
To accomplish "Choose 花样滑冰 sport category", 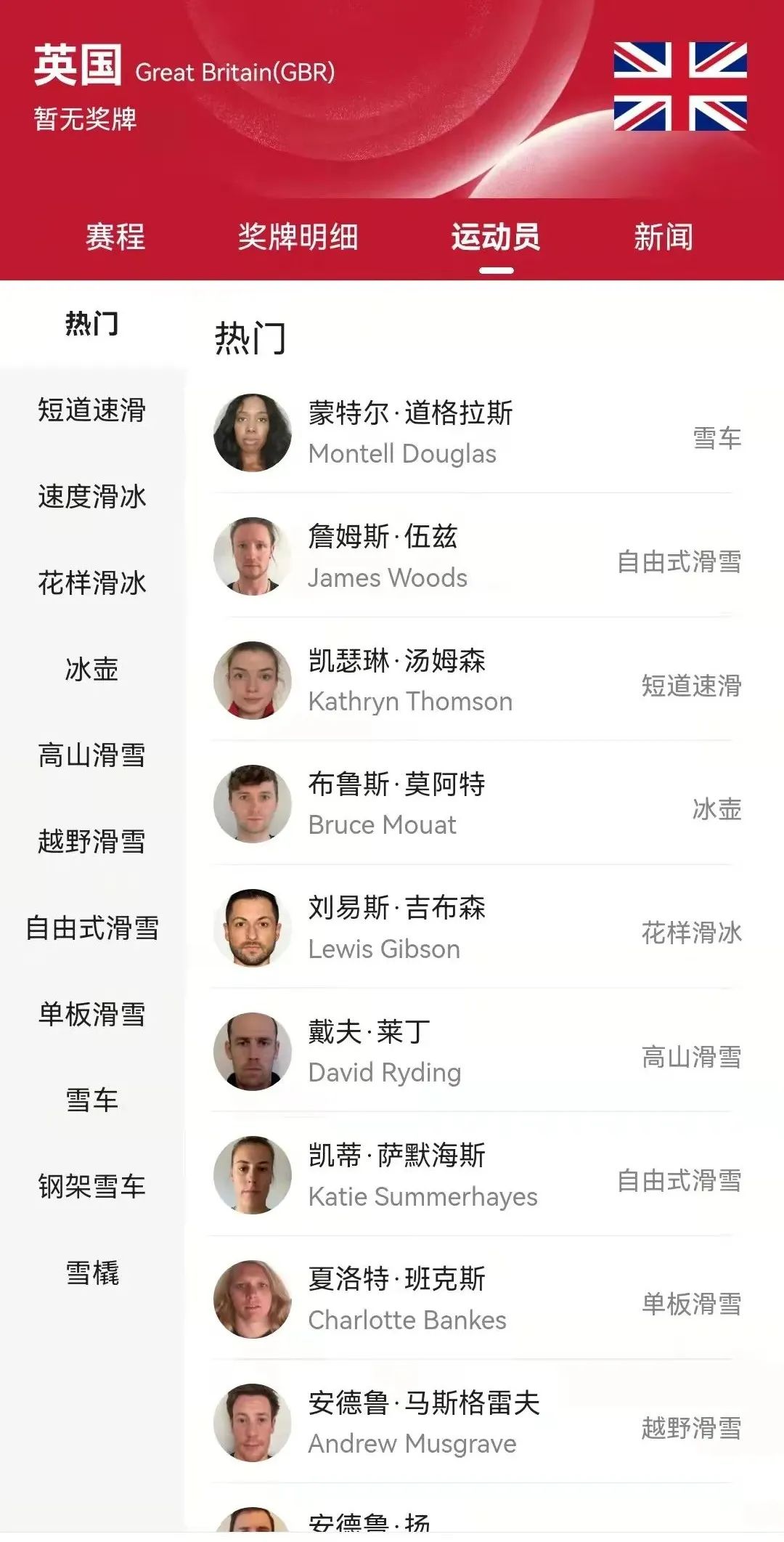I will pyautogui.click(x=92, y=583).
